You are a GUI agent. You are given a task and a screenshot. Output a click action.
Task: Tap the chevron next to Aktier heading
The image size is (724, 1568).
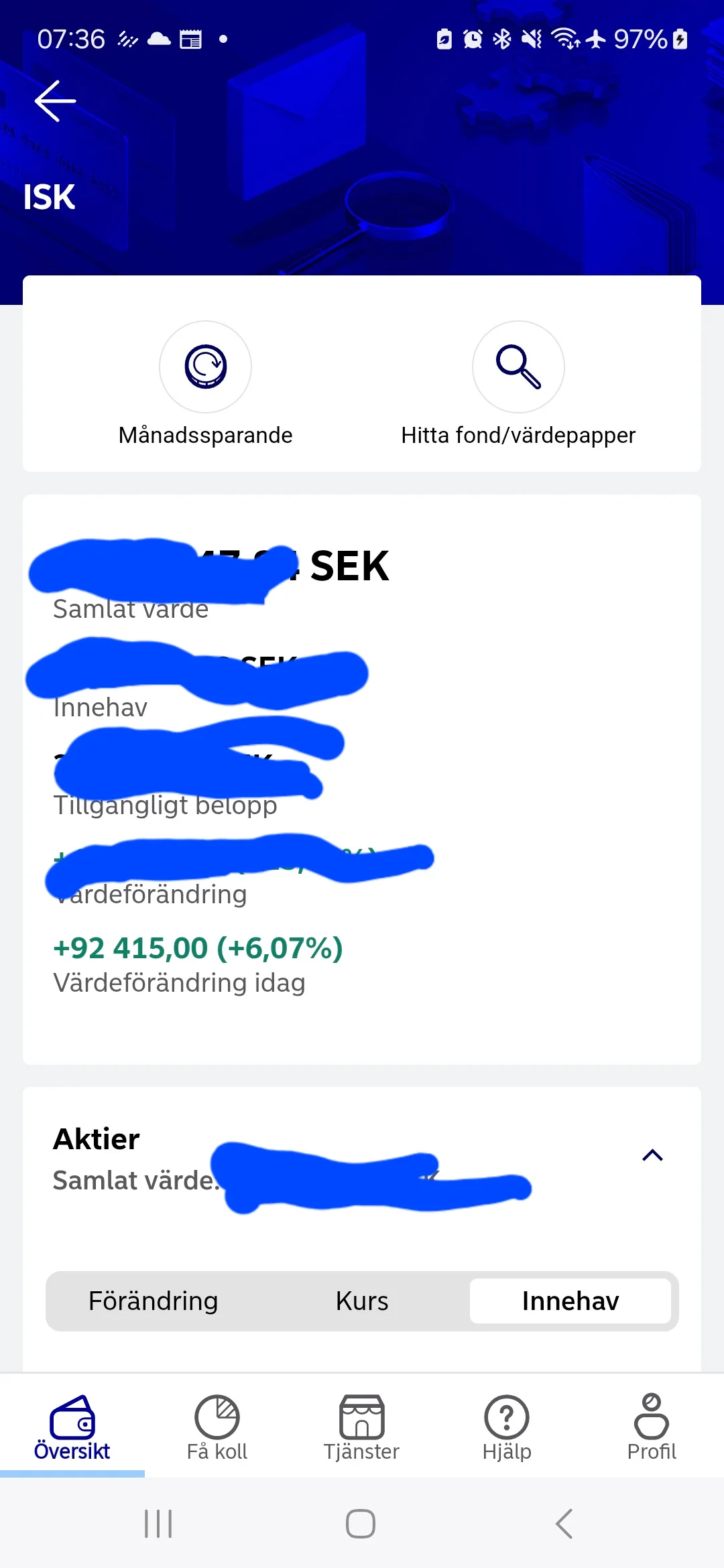pos(653,1156)
